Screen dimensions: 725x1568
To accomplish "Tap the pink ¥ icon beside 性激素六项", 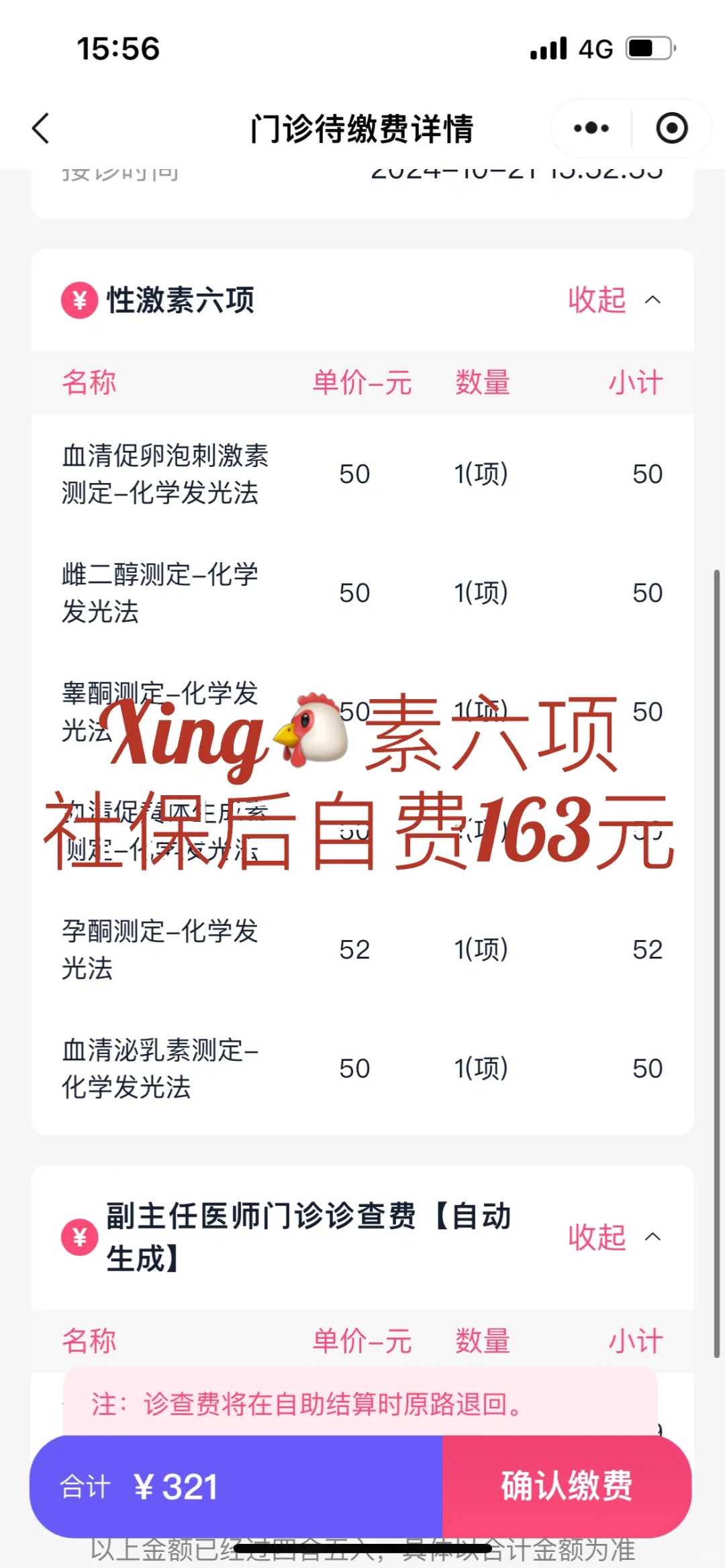I will tap(79, 301).
